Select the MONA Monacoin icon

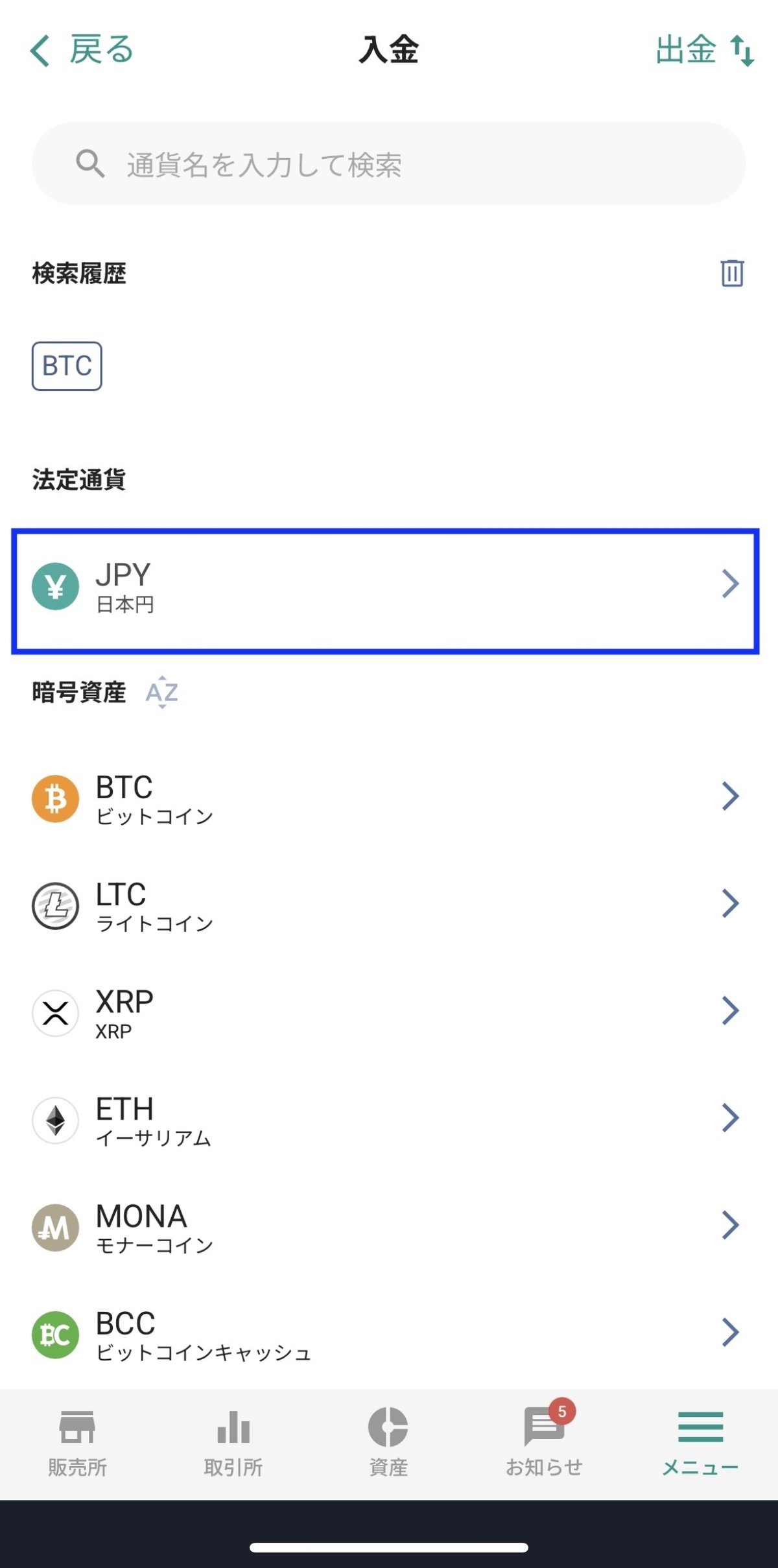(x=56, y=1227)
